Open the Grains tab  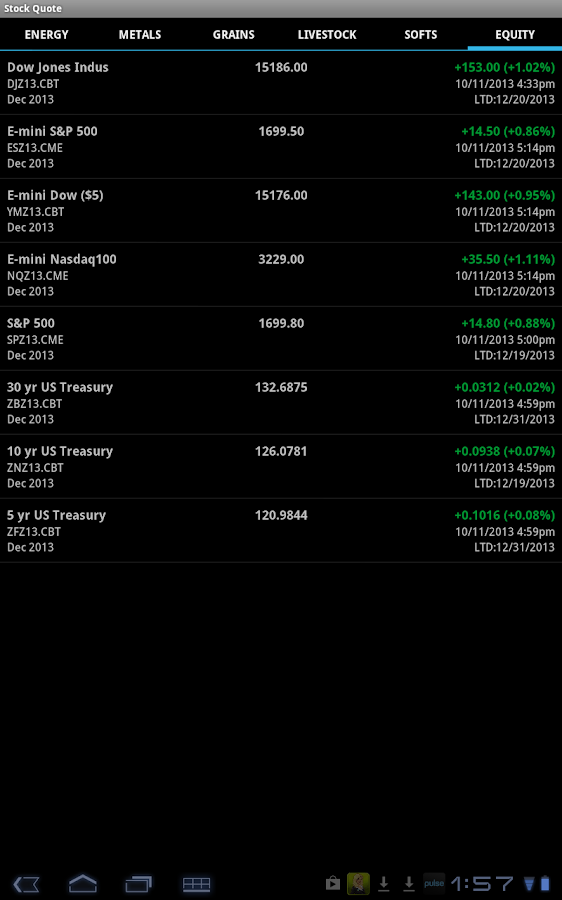pyautogui.click(x=234, y=34)
